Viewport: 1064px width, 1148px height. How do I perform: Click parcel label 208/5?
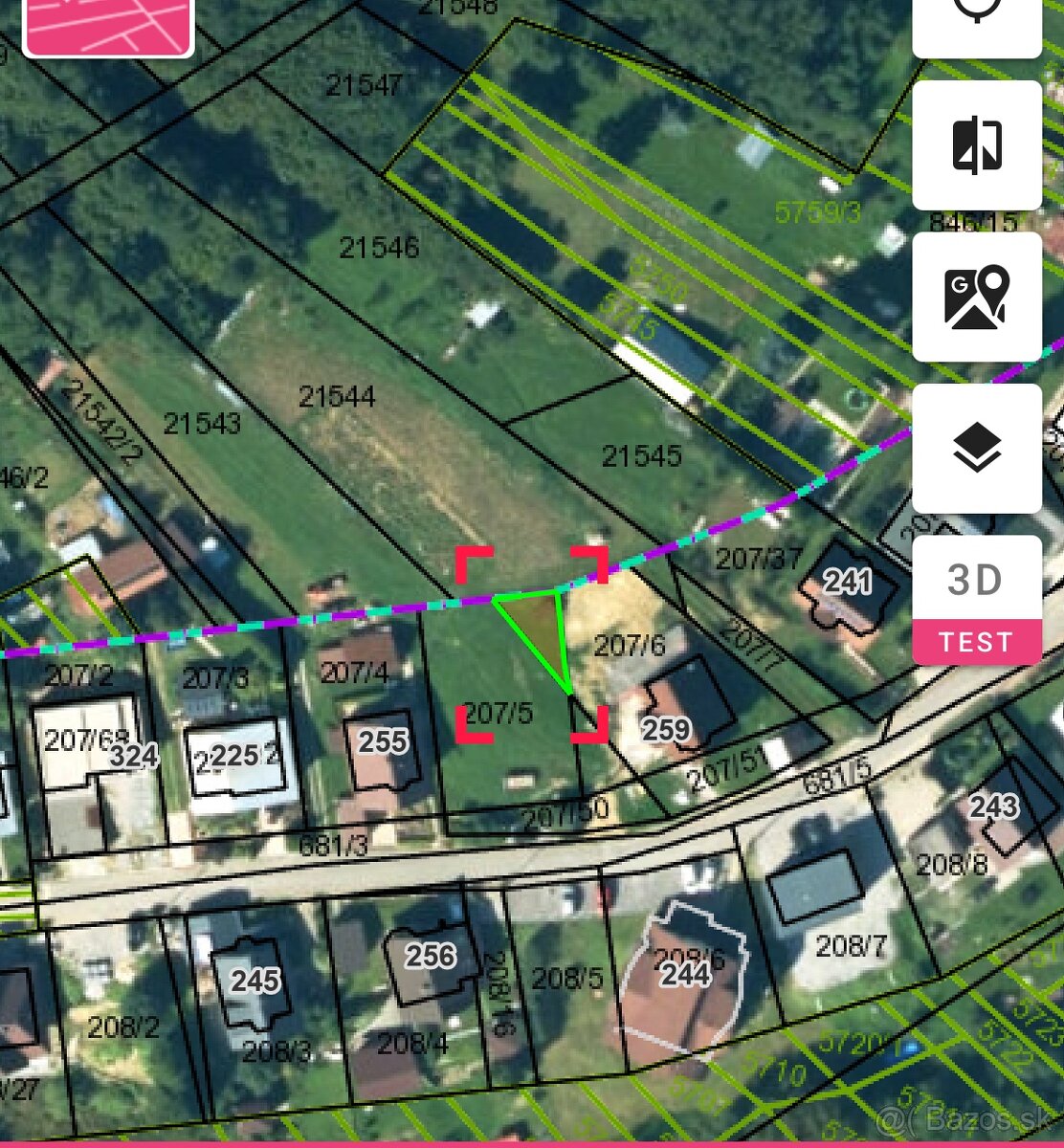[x=567, y=978]
